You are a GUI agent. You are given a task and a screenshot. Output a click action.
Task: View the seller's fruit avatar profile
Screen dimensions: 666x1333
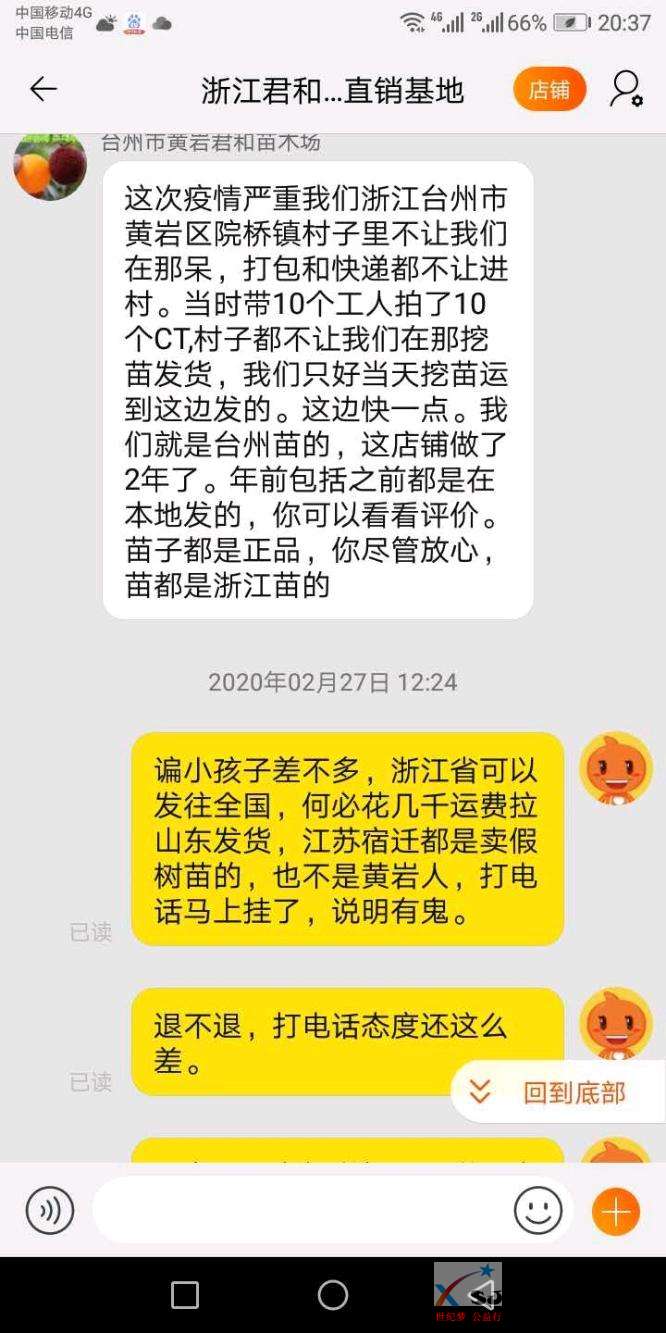click(49, 166)
